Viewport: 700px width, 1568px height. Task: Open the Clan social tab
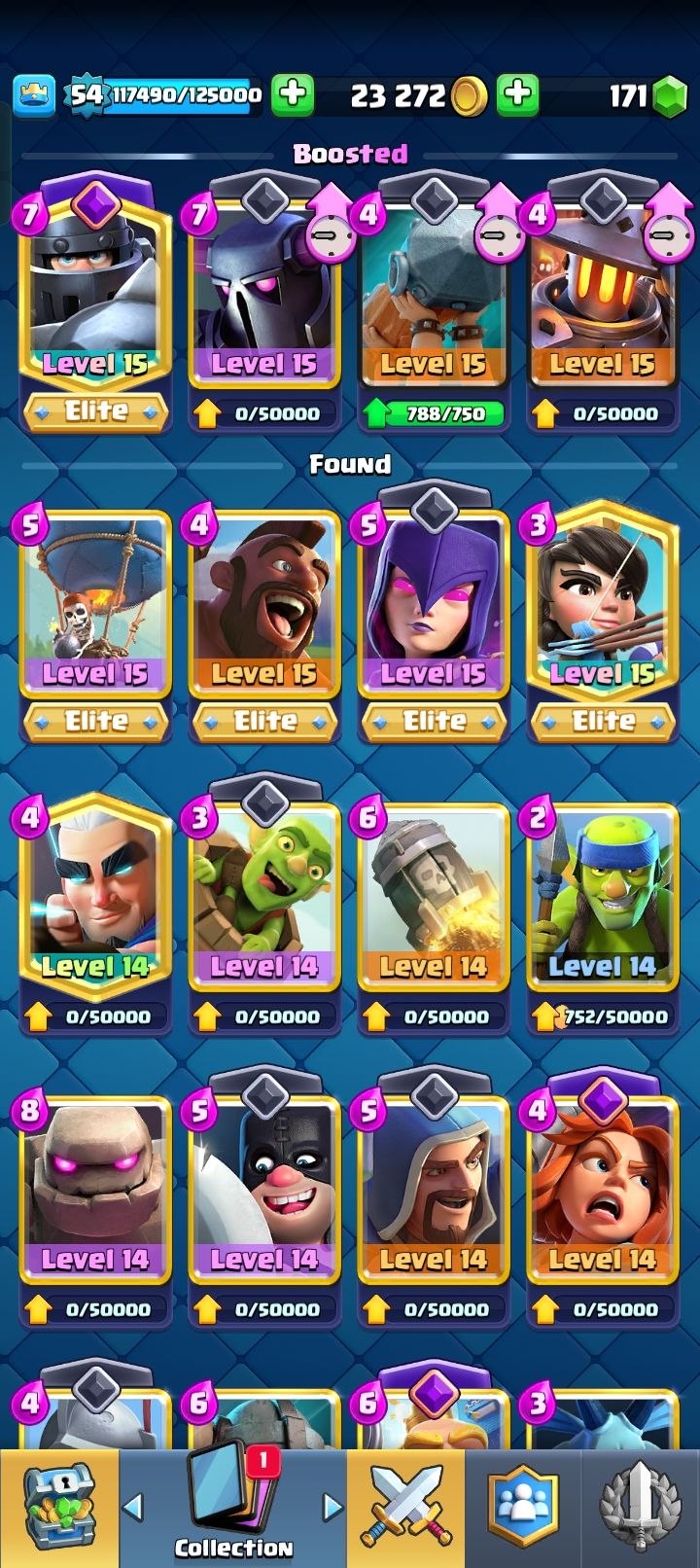point(524,1508)
